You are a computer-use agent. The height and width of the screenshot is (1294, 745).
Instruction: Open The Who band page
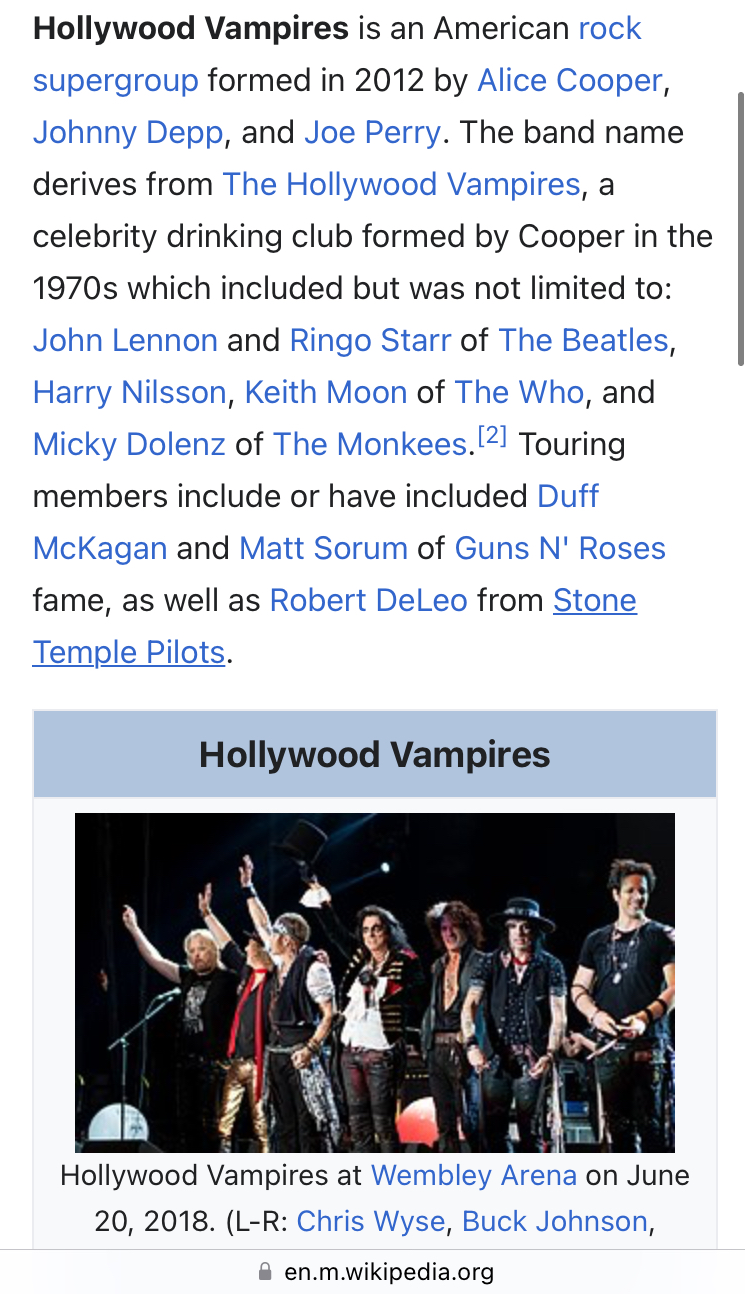pos(519,392)
